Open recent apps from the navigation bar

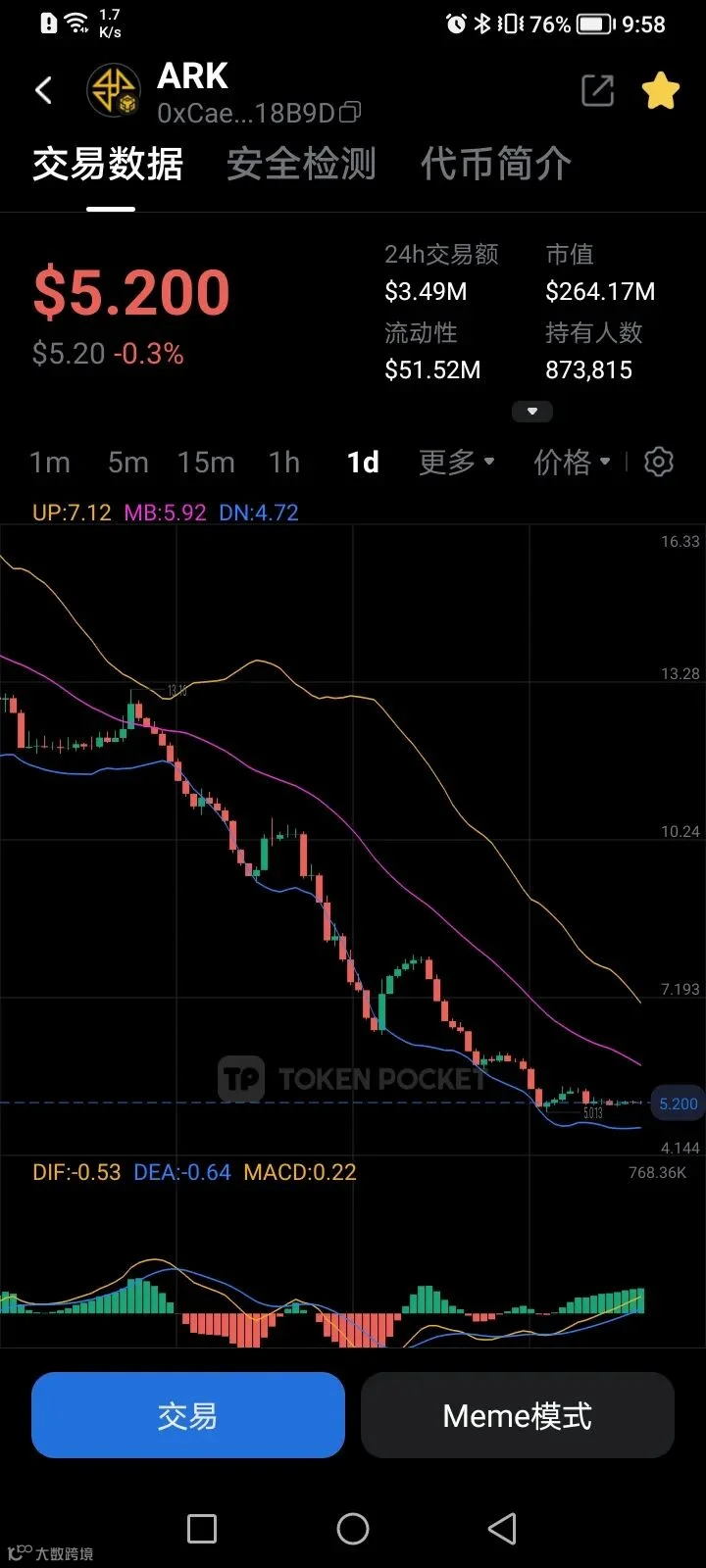tap(202, 1529)
